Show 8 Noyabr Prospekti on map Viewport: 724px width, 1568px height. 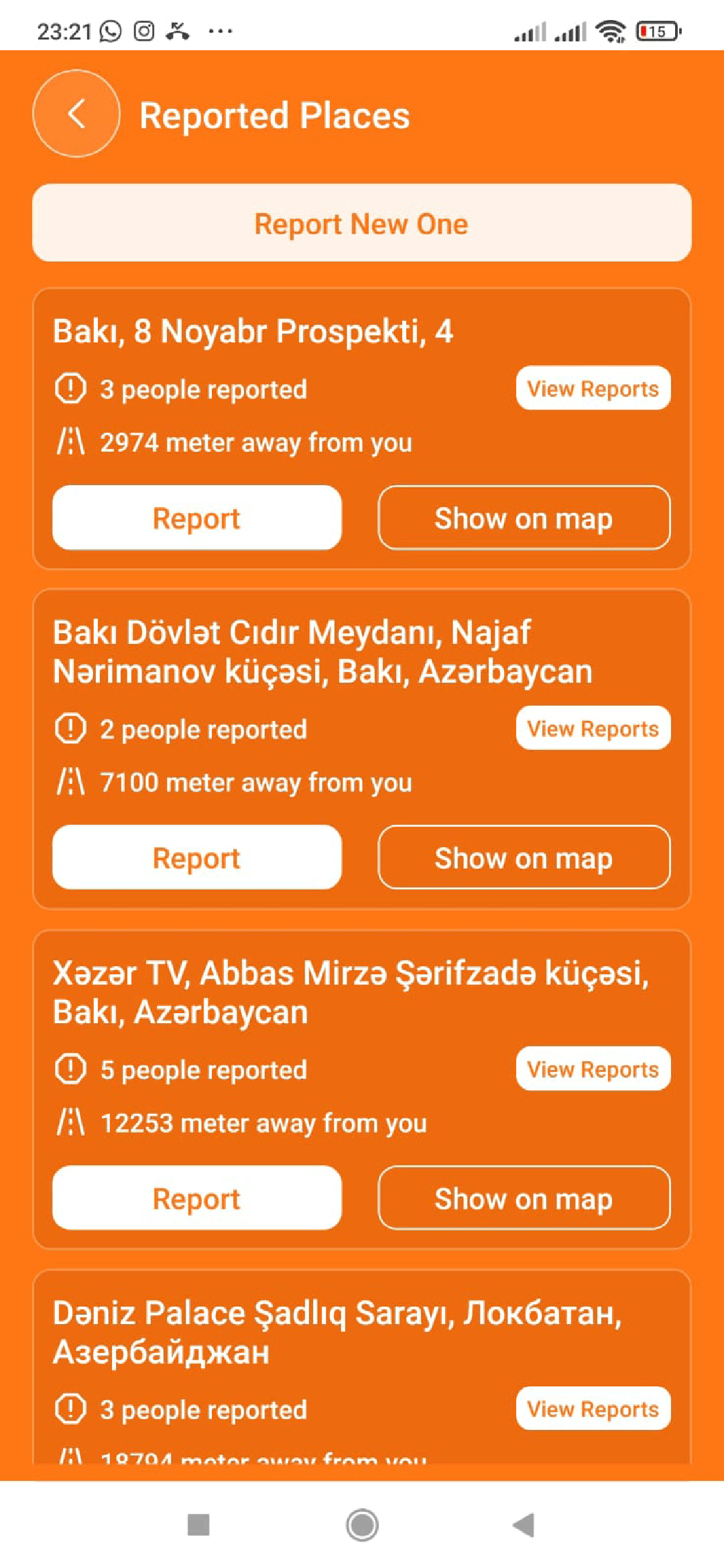click(524, 518)
